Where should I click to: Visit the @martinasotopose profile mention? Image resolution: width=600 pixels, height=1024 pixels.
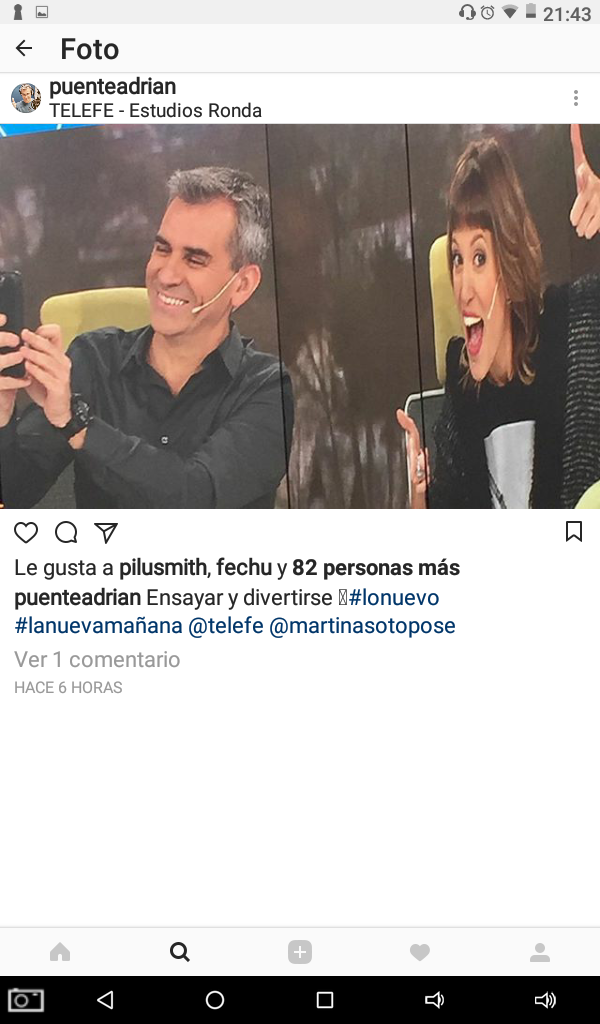click(362, 627)
